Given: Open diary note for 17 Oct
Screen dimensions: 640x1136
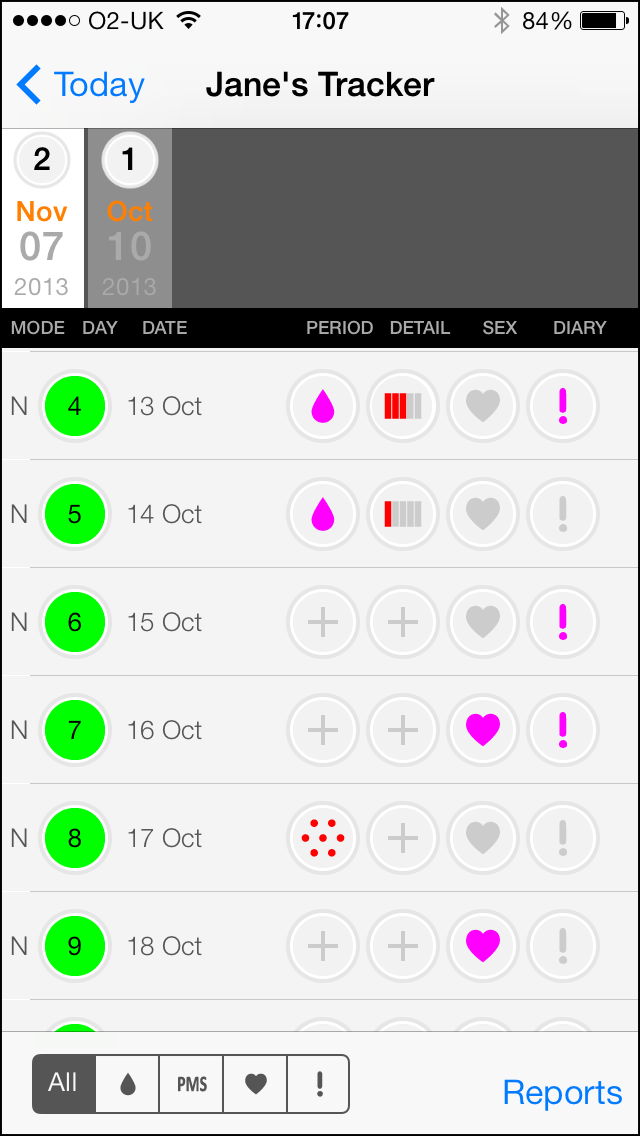Looking at the screenshot, I should point(562,839).
